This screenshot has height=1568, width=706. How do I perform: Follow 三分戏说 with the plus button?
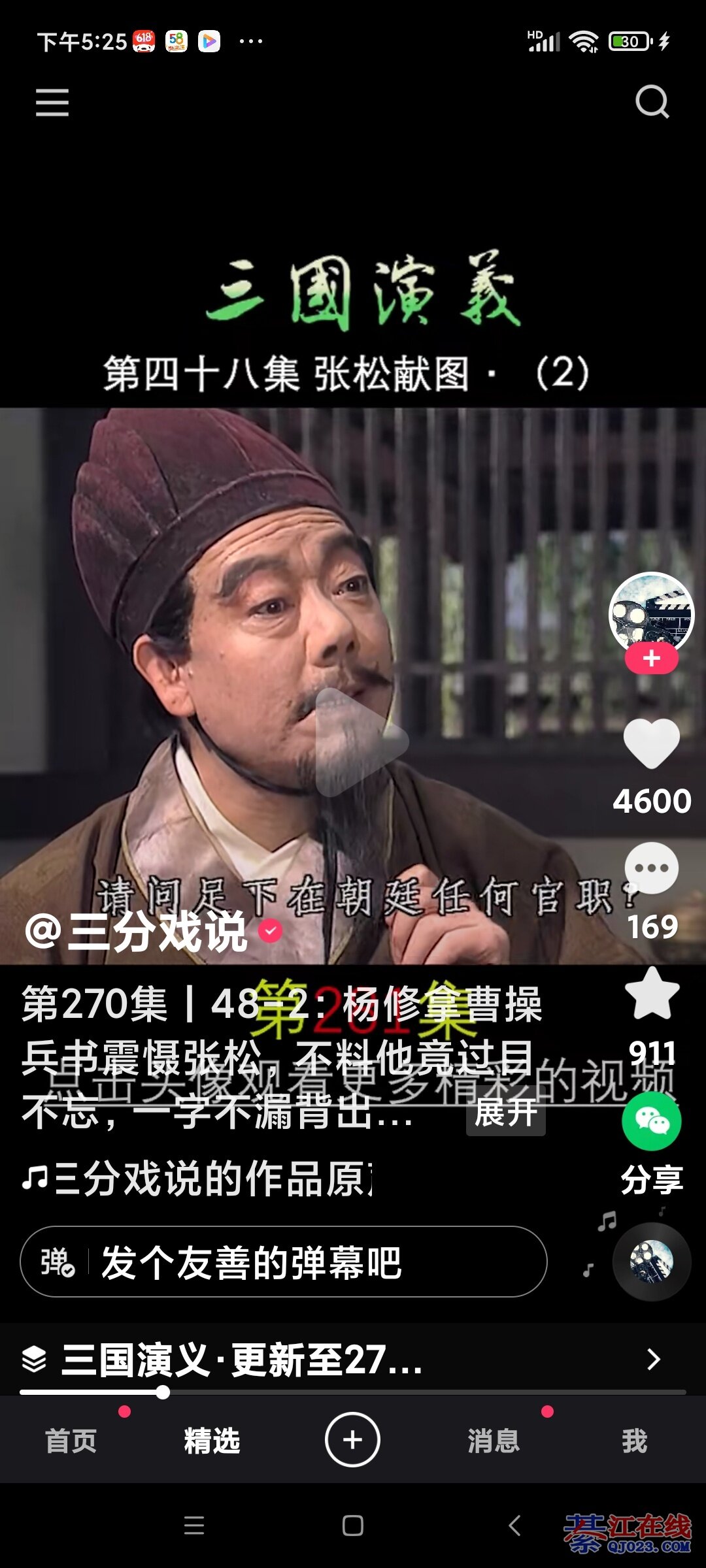point(651,659)
